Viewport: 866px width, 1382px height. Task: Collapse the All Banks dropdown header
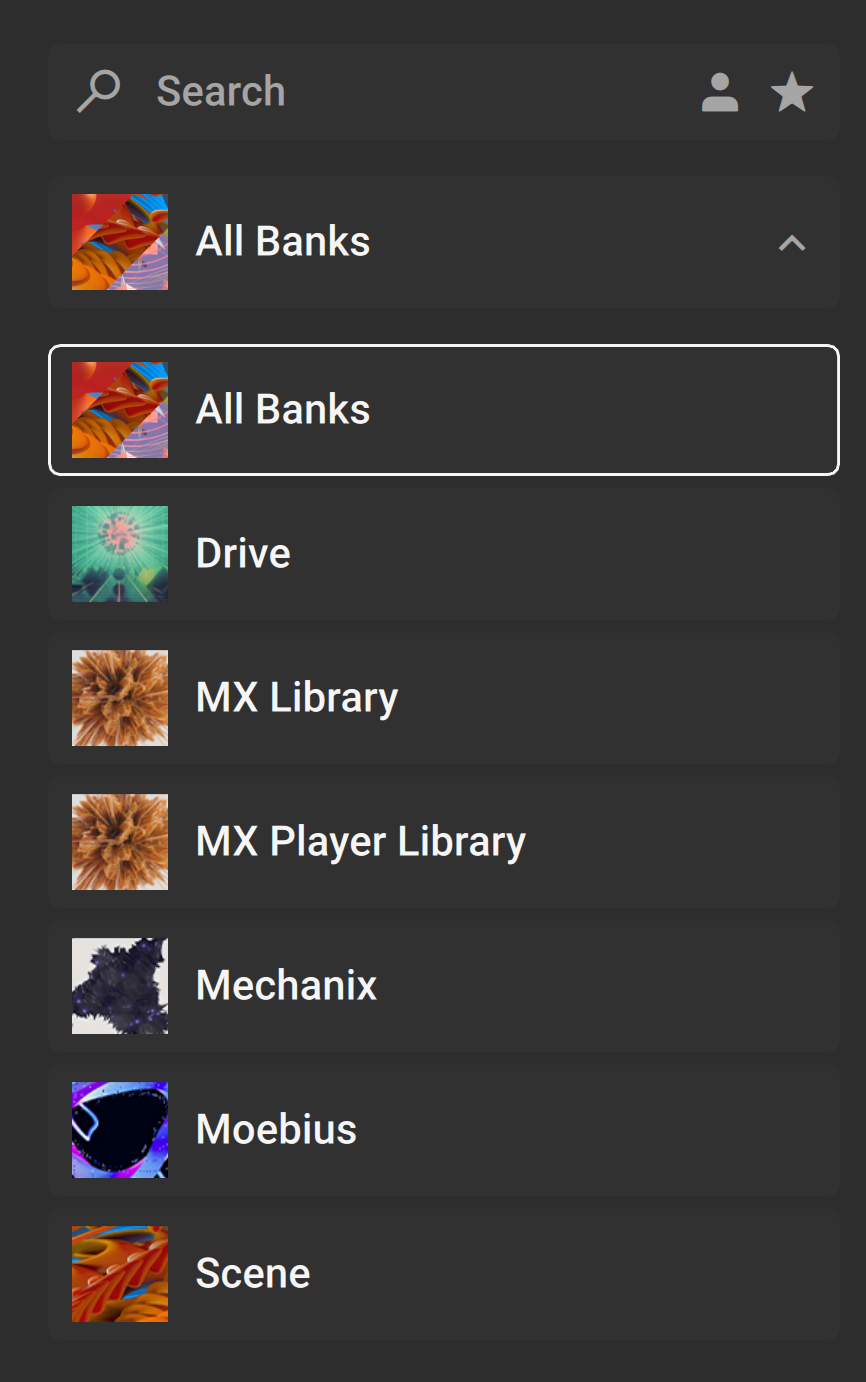pyautogui.click(x=791, y=242)
